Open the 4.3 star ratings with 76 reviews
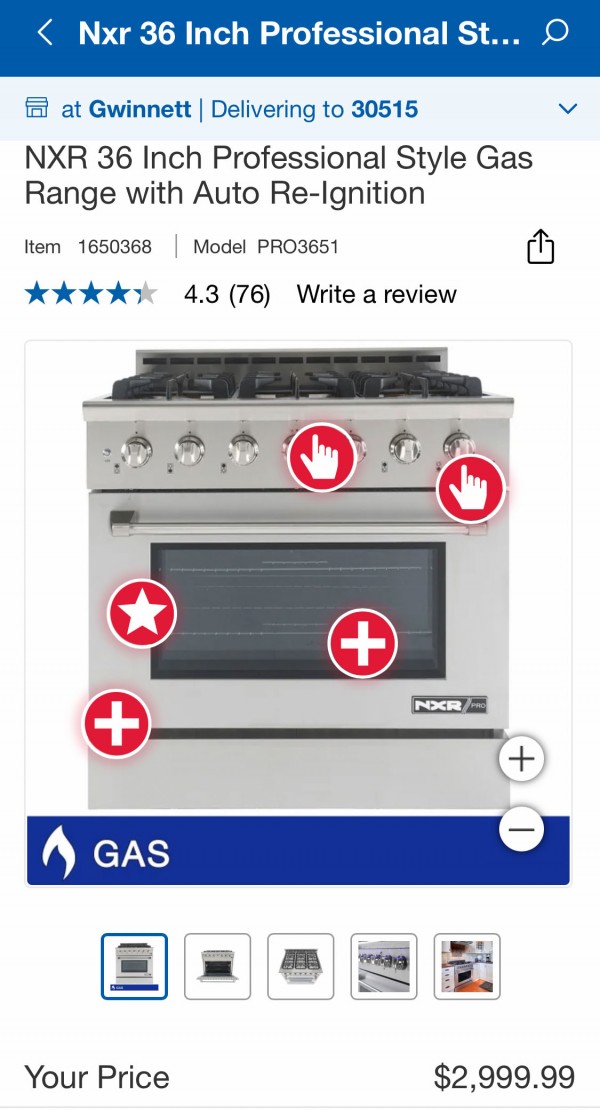 (148, 294)
